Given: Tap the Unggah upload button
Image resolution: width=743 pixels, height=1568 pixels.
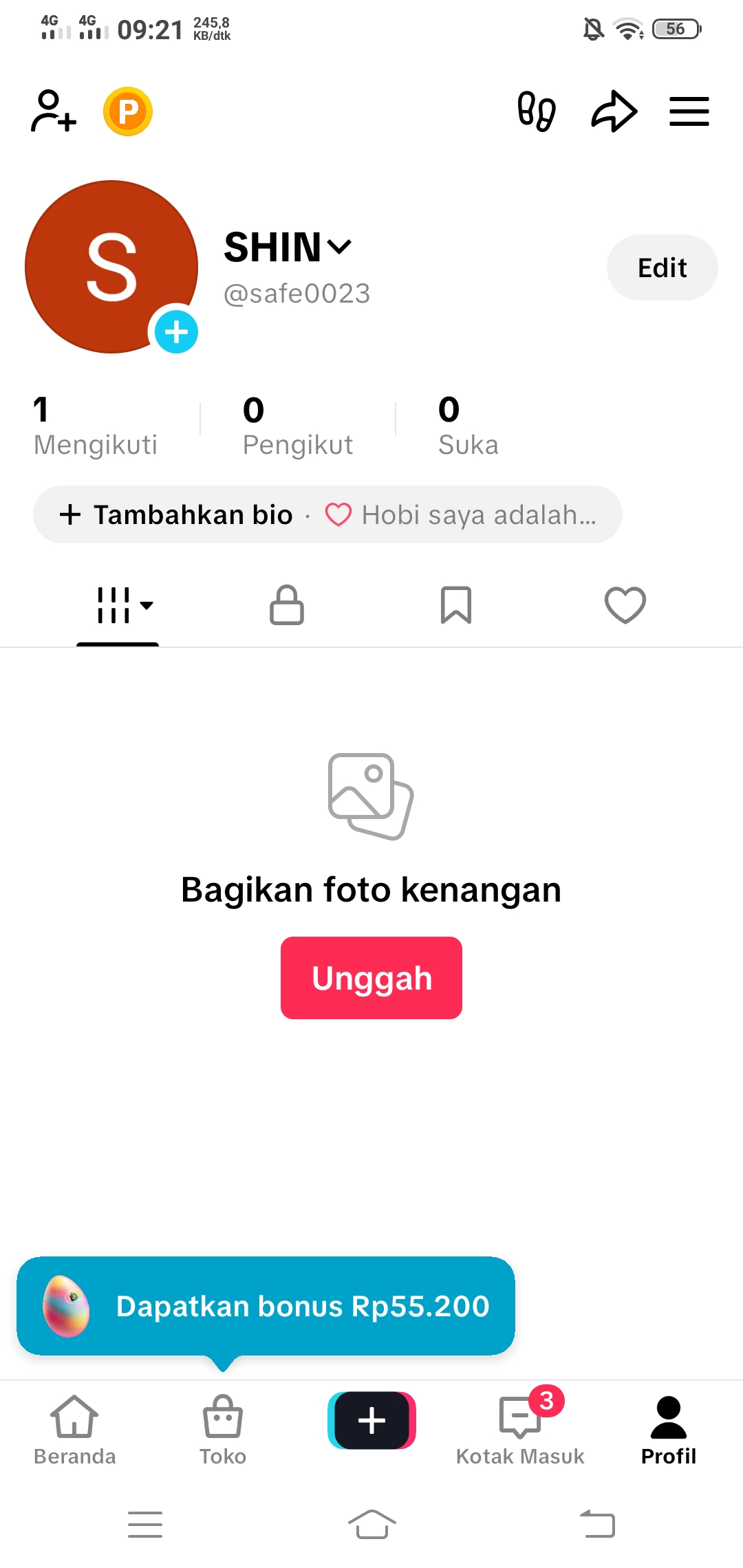Looking at the screenshot, I should click(x=371, y=978).
